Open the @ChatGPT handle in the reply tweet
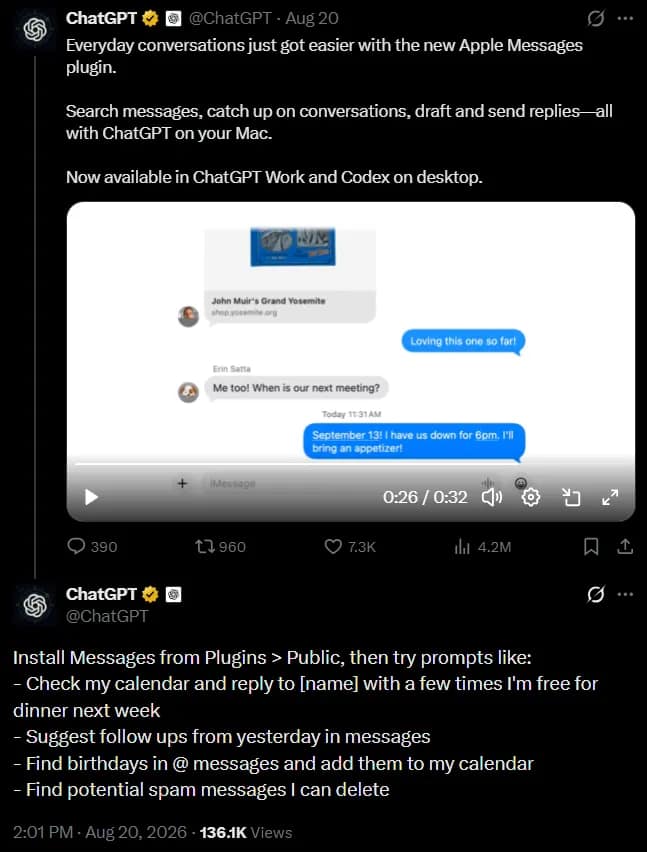This screenshot has width=647, height=852. click(x=107, y=616)
